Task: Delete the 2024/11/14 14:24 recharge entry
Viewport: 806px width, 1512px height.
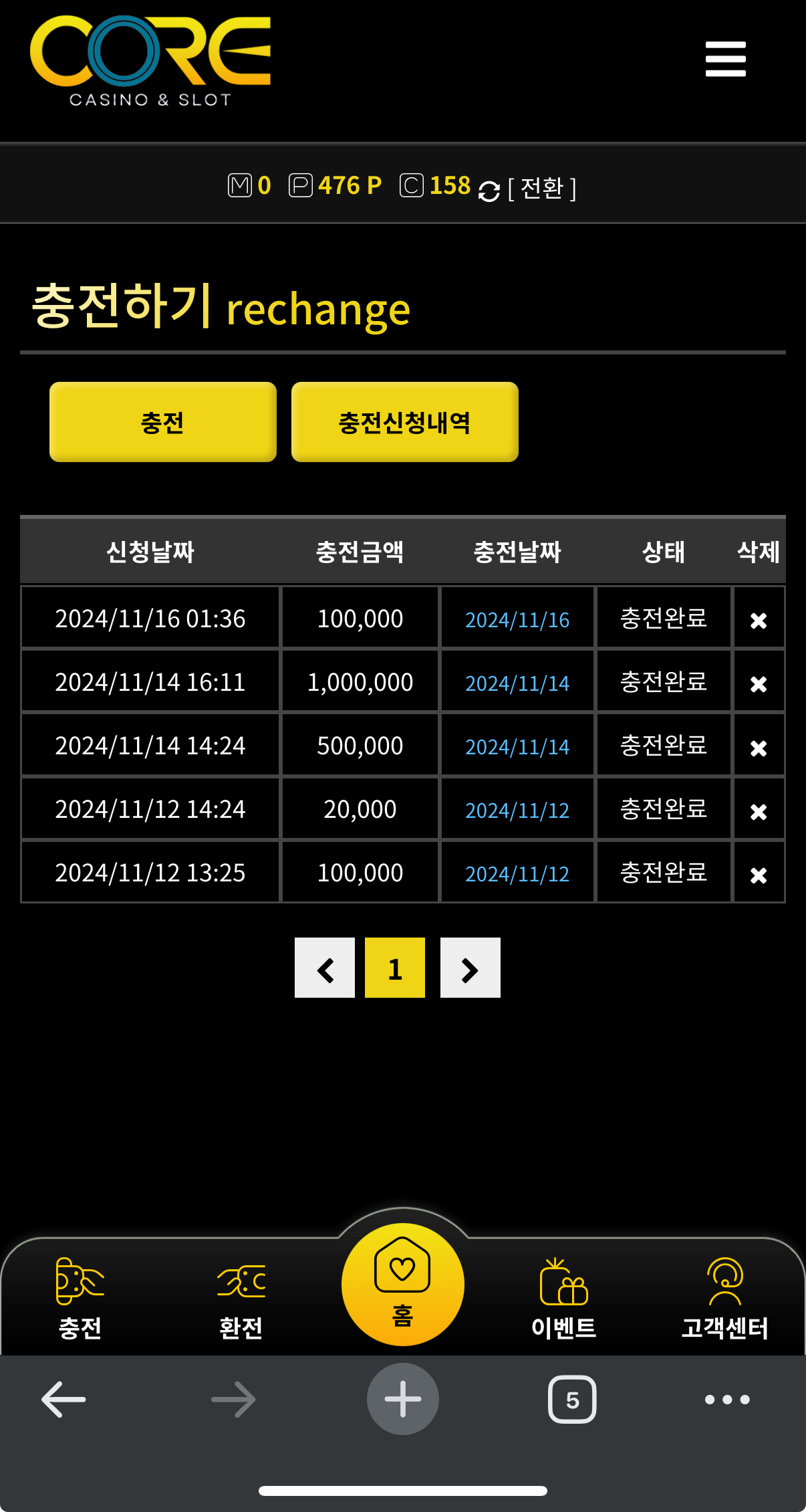Action: (x=758, y=747)
